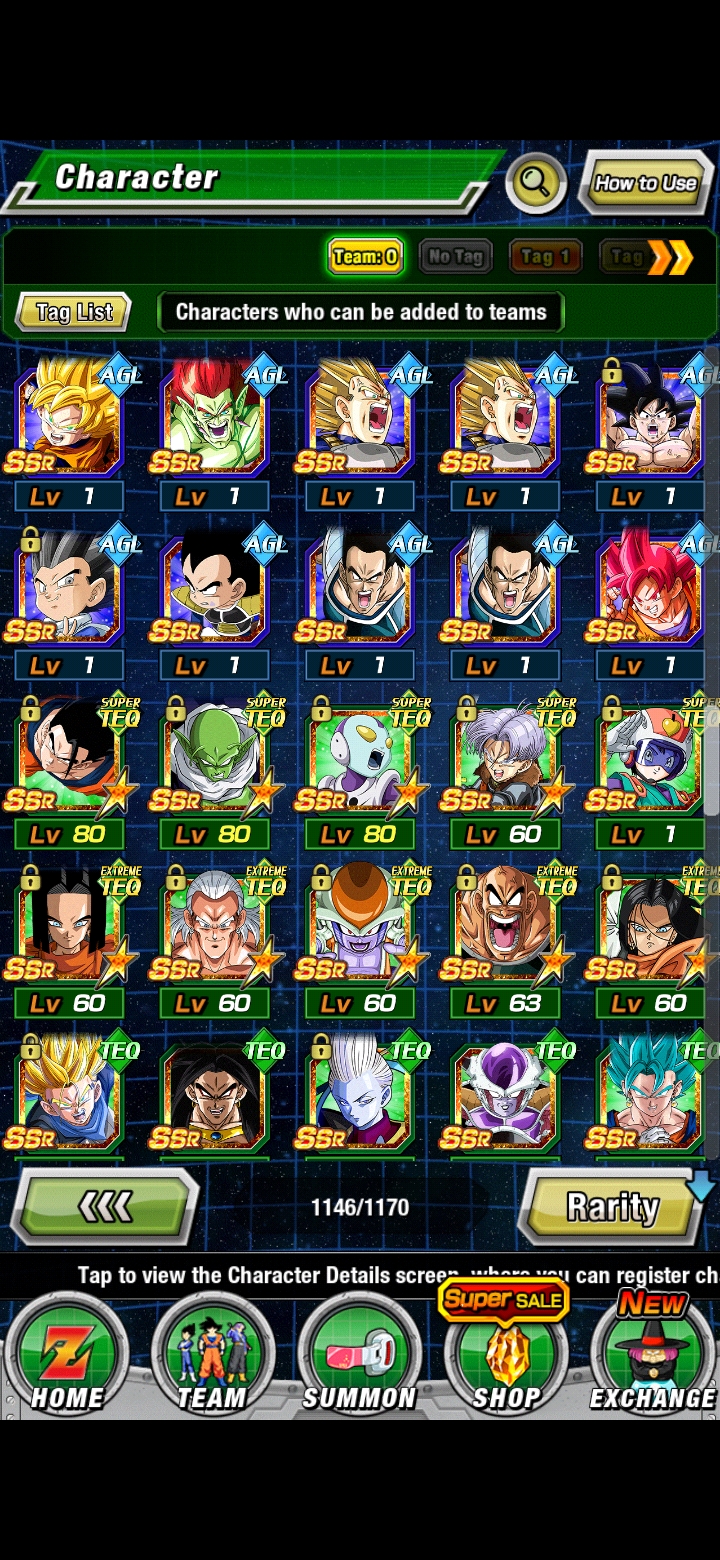The height and width of the screenshot is (1560, 720).
Task: Select the Team: 0 filter
Action: (x=366, y=257)
